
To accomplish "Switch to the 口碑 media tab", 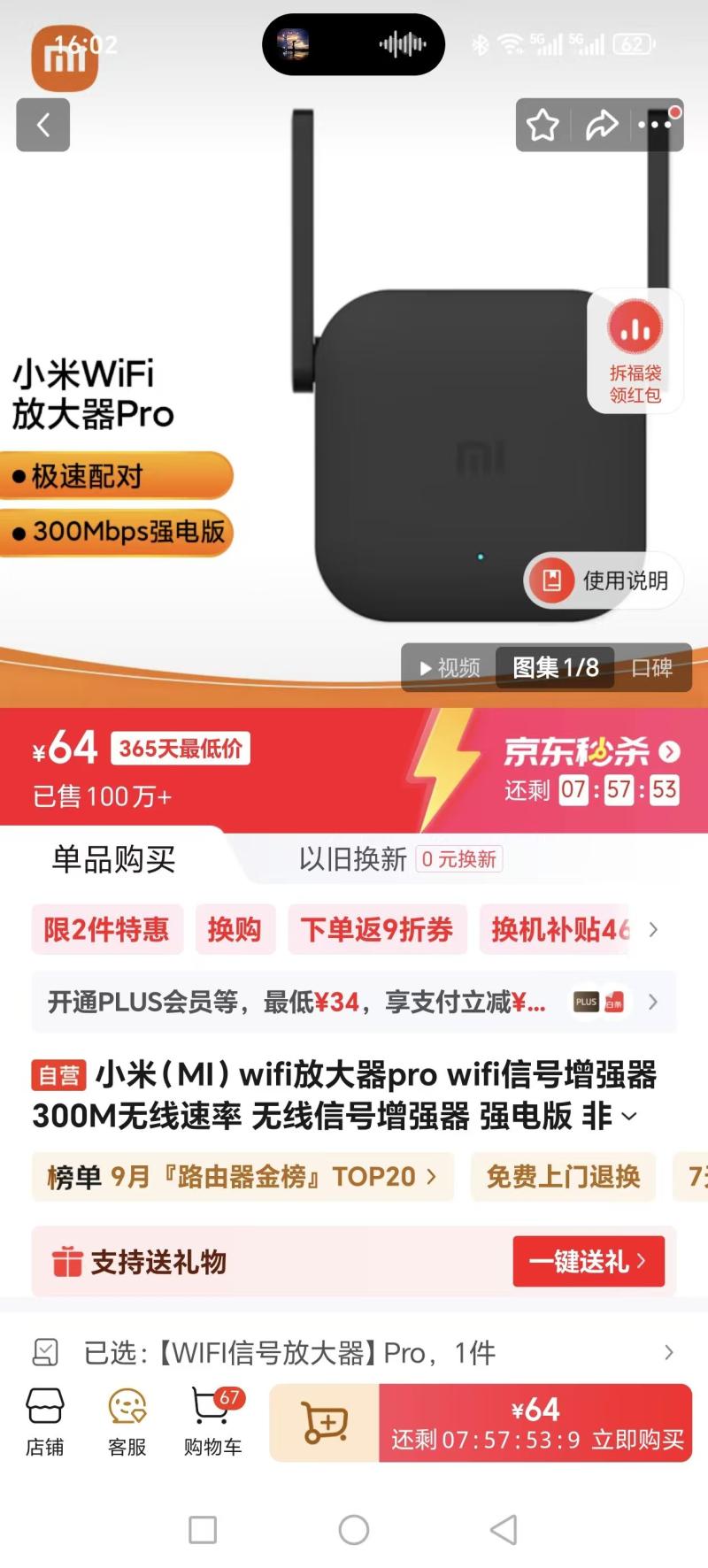I will [x=651, y=667].
